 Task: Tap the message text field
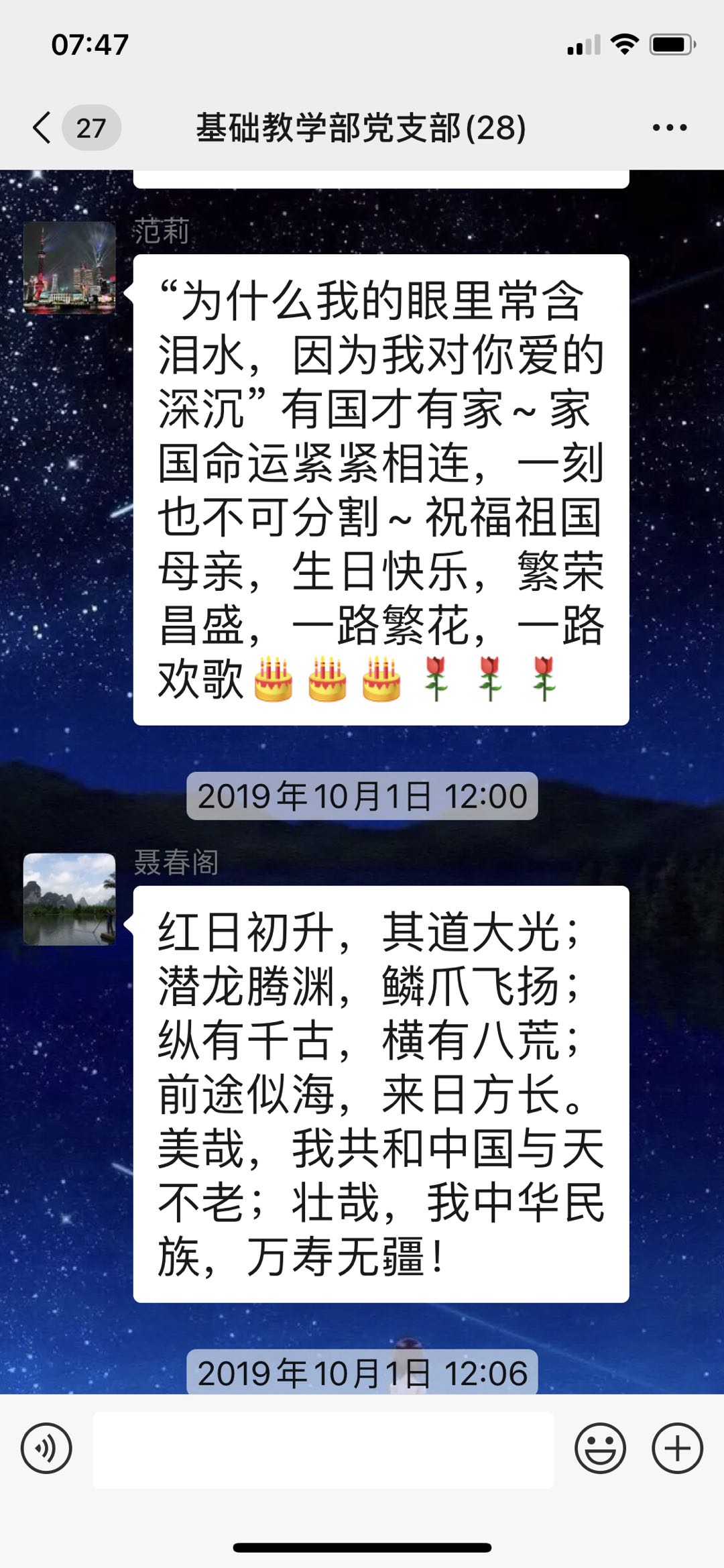click(323, 1449)
